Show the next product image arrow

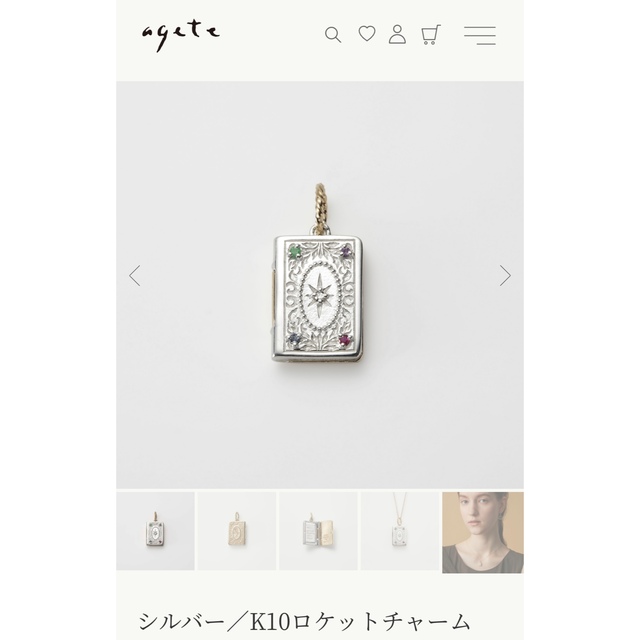pyautogui.click(x=505, y=275)
